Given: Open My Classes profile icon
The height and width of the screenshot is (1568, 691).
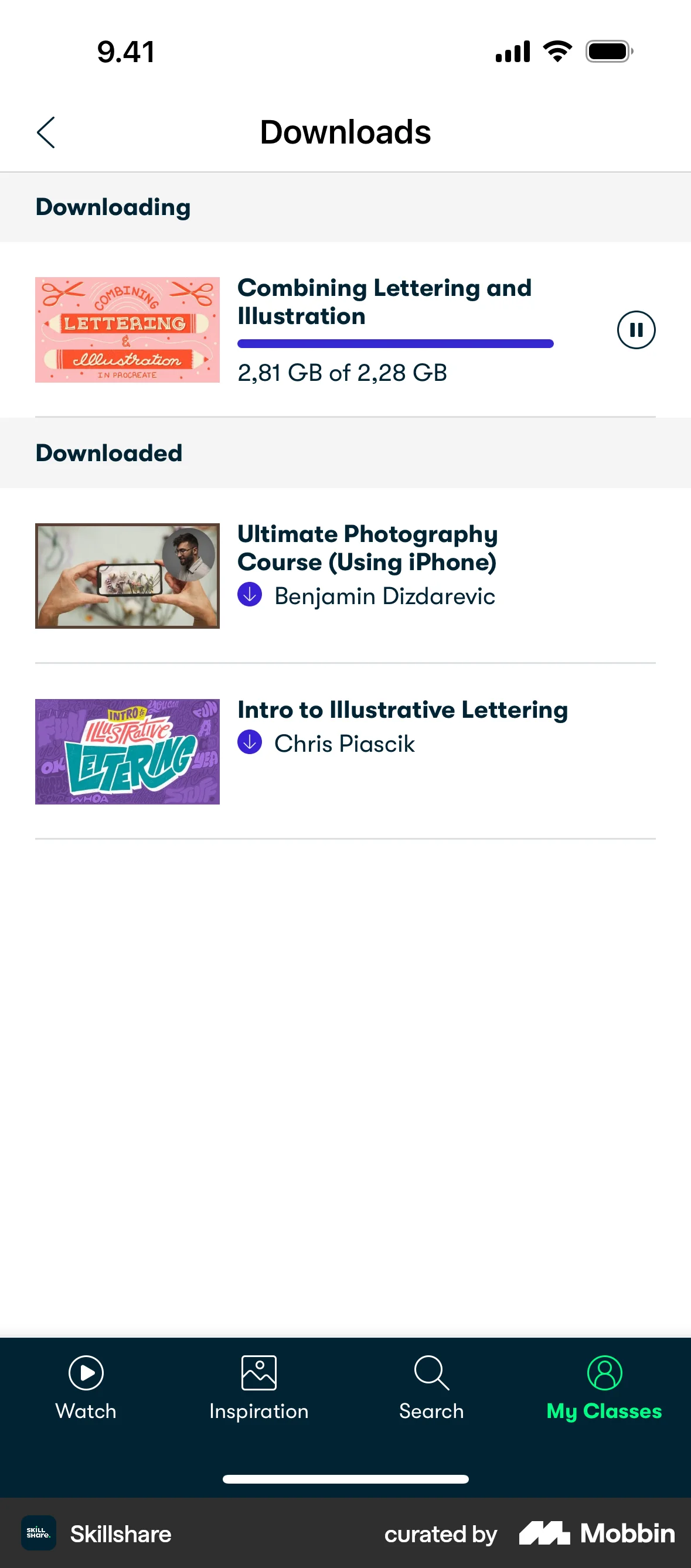Looking at the screenshot, I should 604,1373.
